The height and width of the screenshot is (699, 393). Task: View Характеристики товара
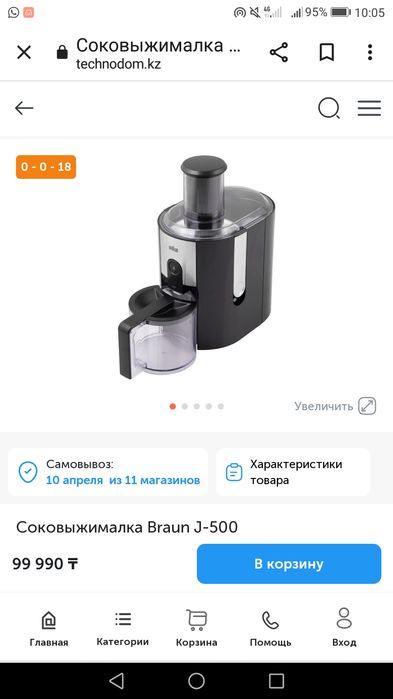coord(293,472)
